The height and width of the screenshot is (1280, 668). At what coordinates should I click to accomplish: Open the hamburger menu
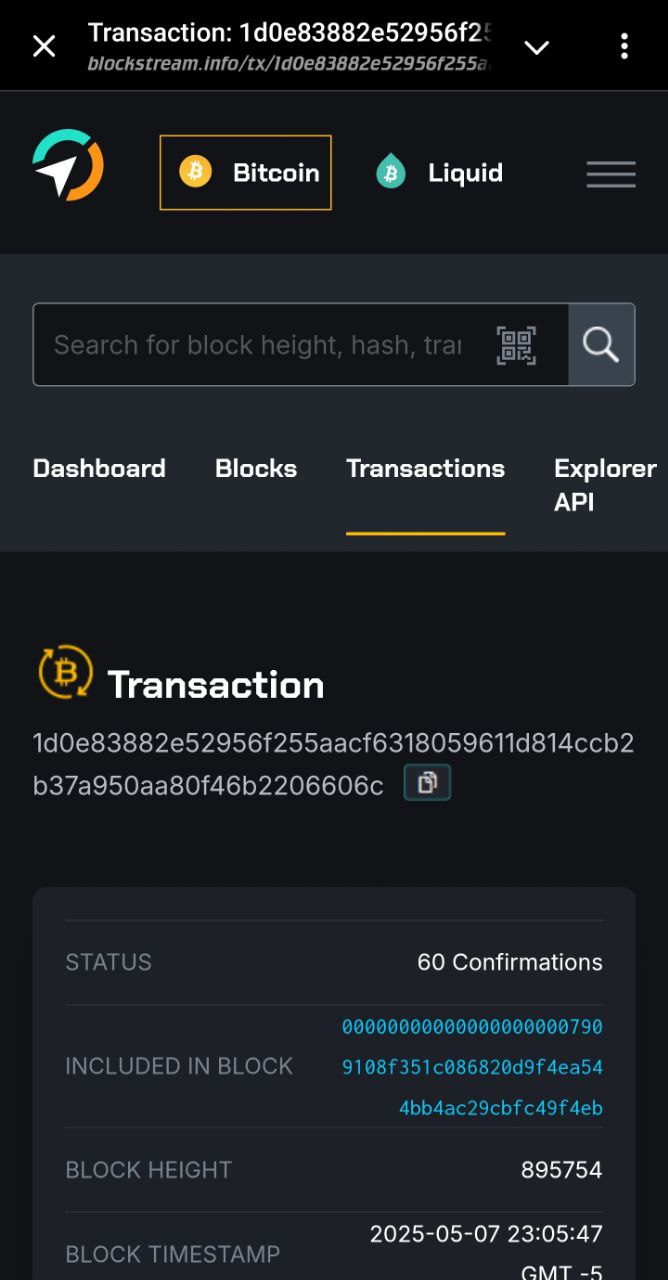pos(611,174)
